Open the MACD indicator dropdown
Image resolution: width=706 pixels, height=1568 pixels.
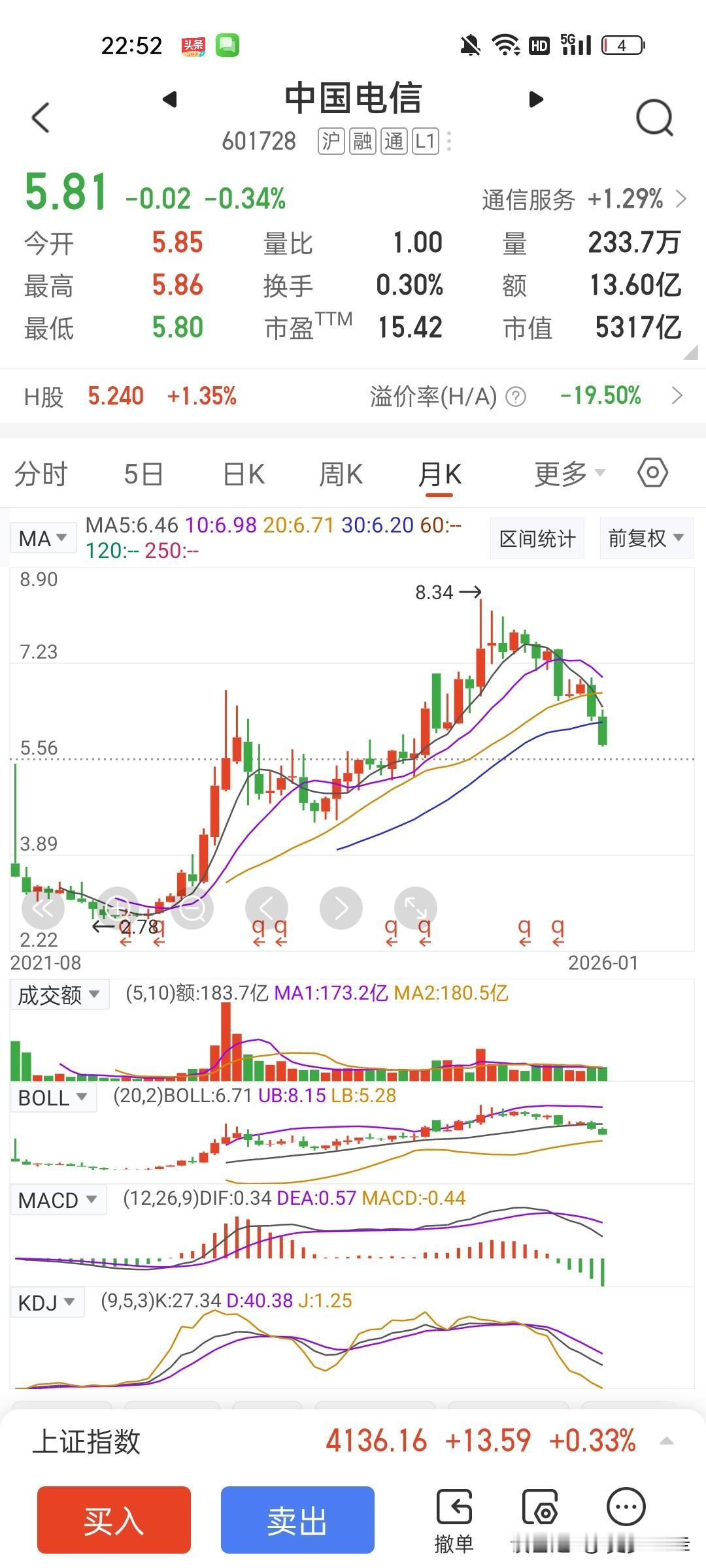coord(58,1200)
